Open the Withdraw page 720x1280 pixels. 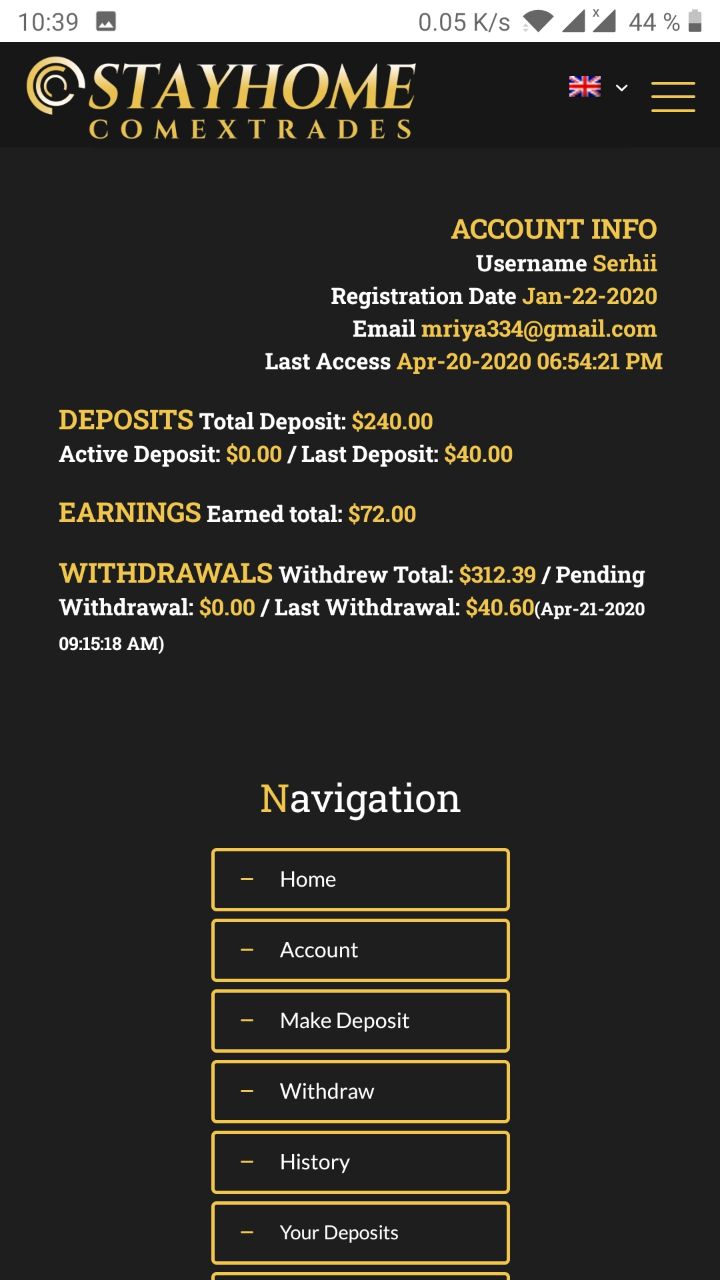coord(360,1091)
